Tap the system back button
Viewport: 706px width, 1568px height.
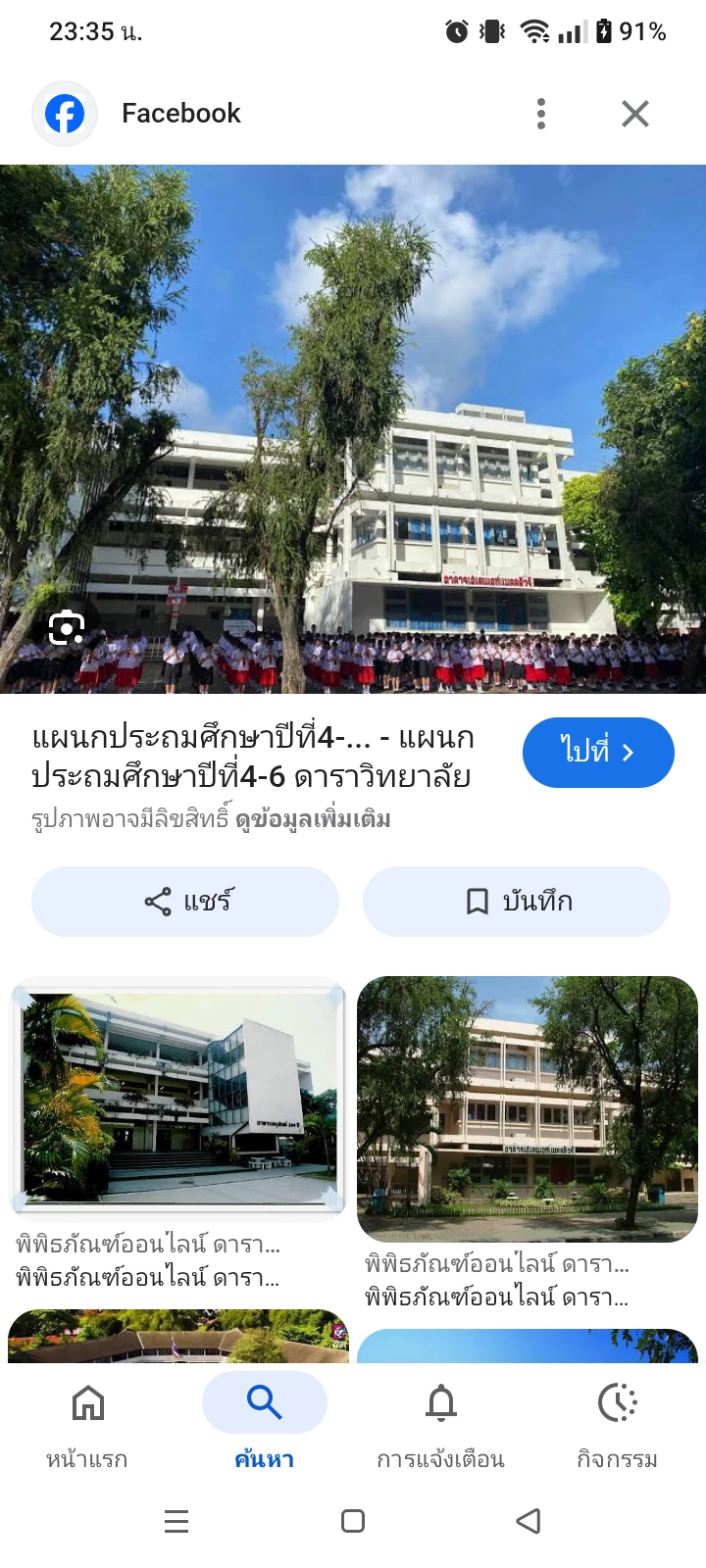[x=529, y=1521]
